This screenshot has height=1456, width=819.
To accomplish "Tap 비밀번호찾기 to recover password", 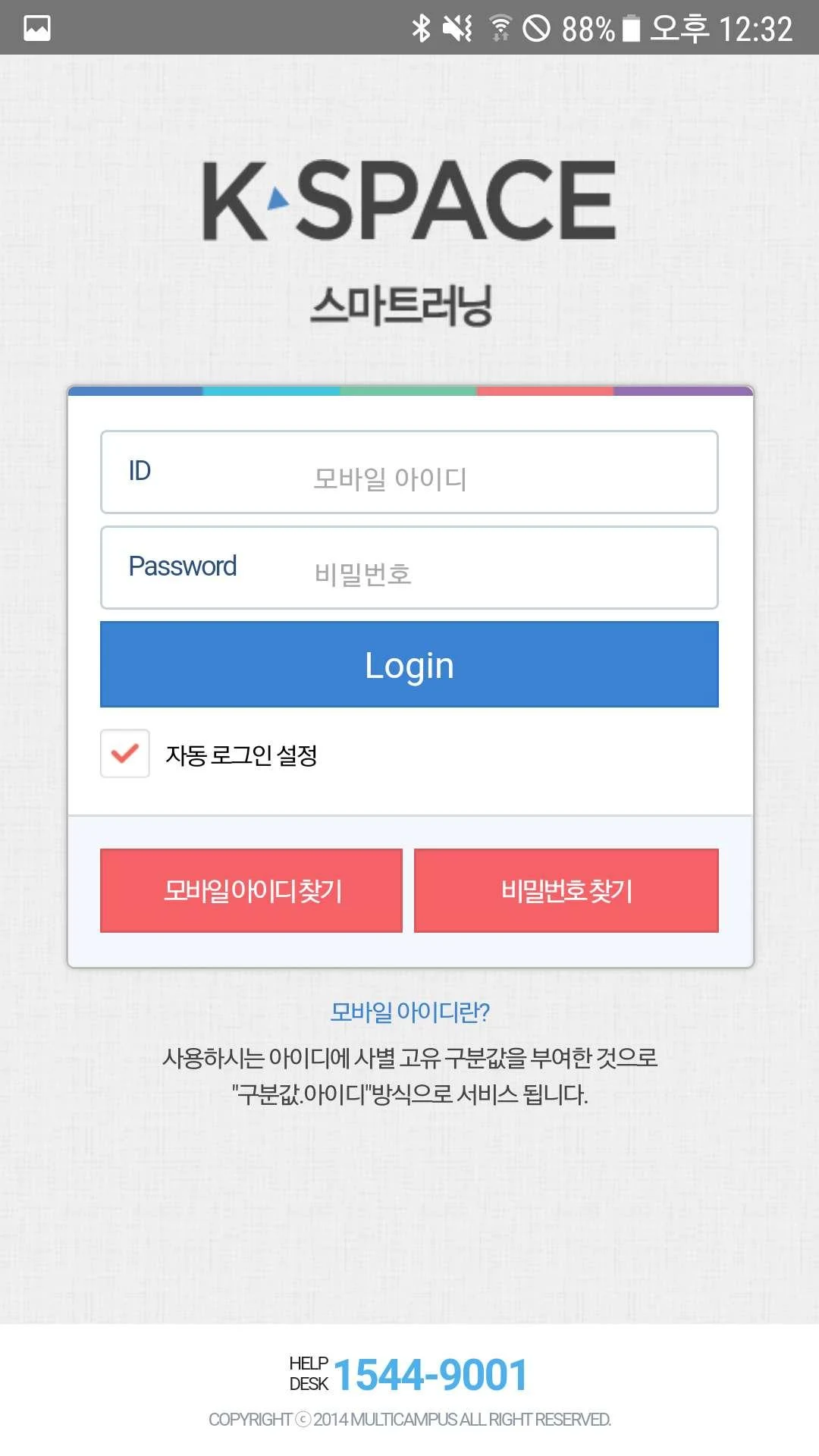I will pos(566,890).
